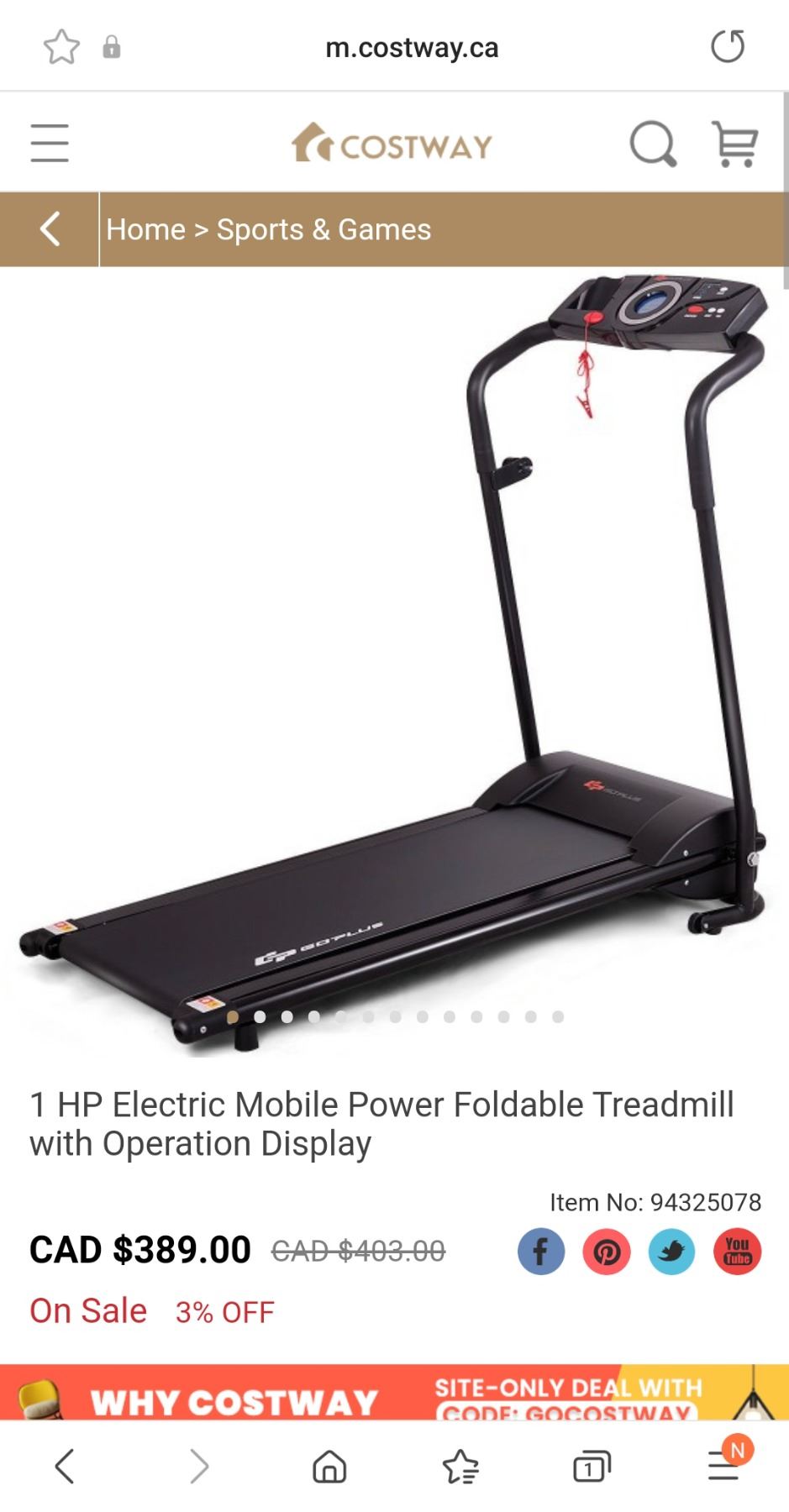789x1512 pixels.
Task: Open Sports & Games breadcrumb
Action: coord(323,229)
